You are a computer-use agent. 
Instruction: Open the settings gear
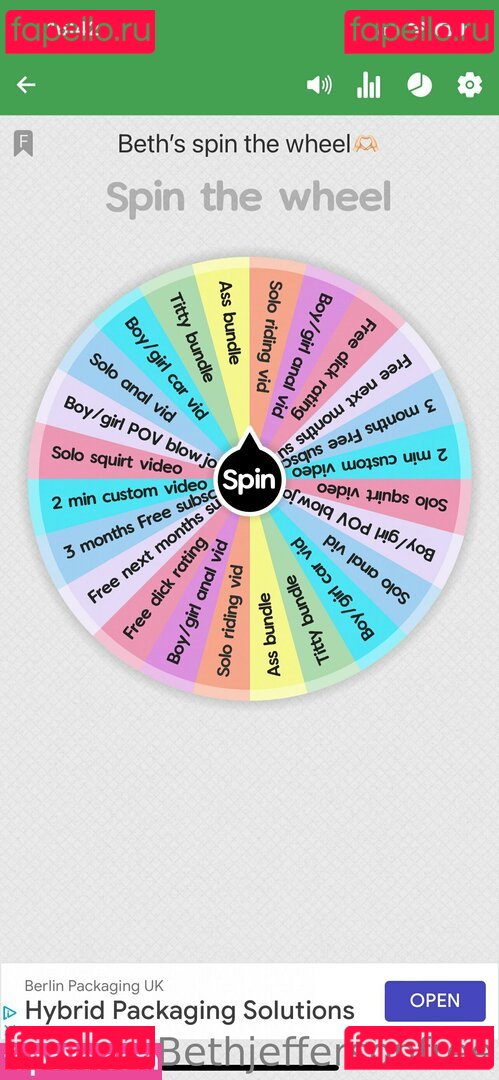[x=469, y=85]
